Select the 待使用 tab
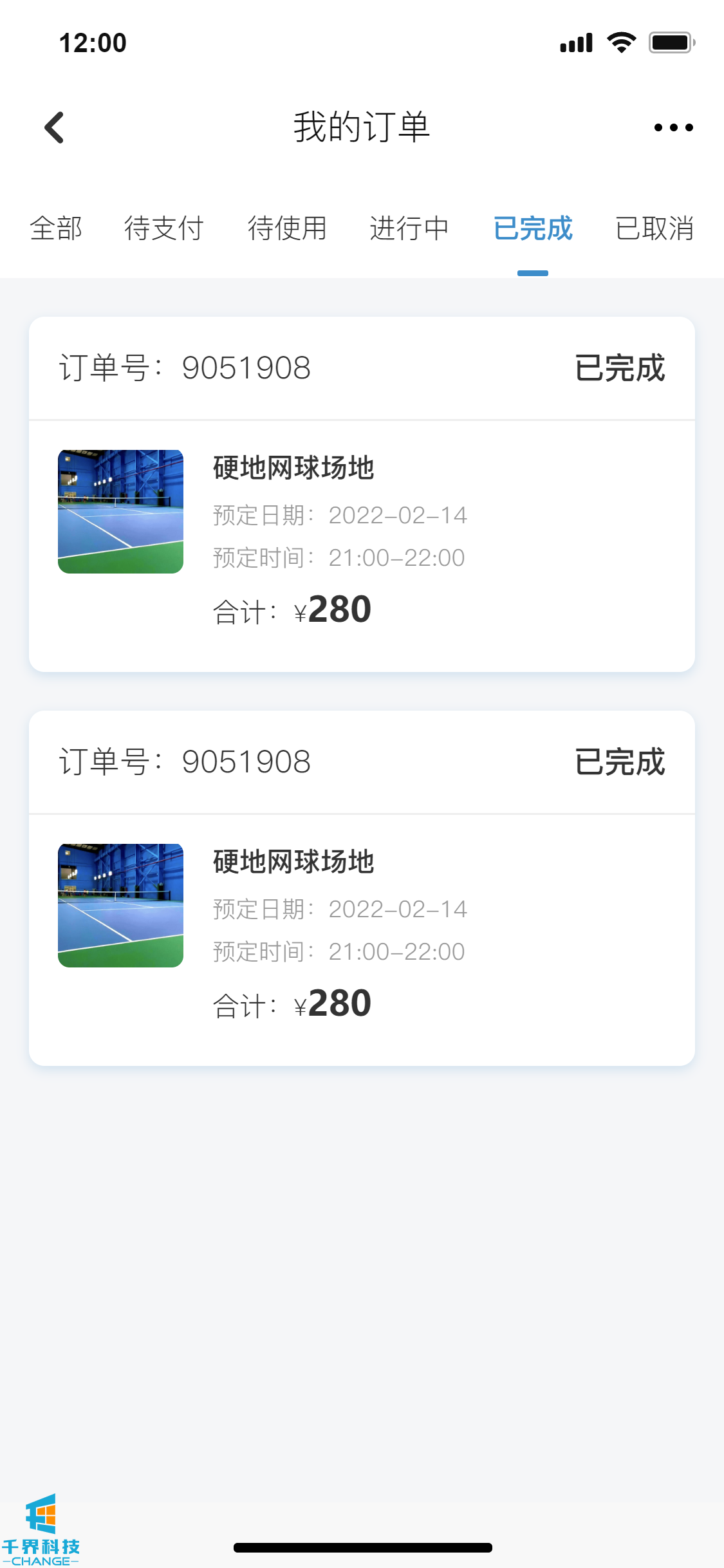The width and height of the screenshot is (724, 1568). click(287, 229)
